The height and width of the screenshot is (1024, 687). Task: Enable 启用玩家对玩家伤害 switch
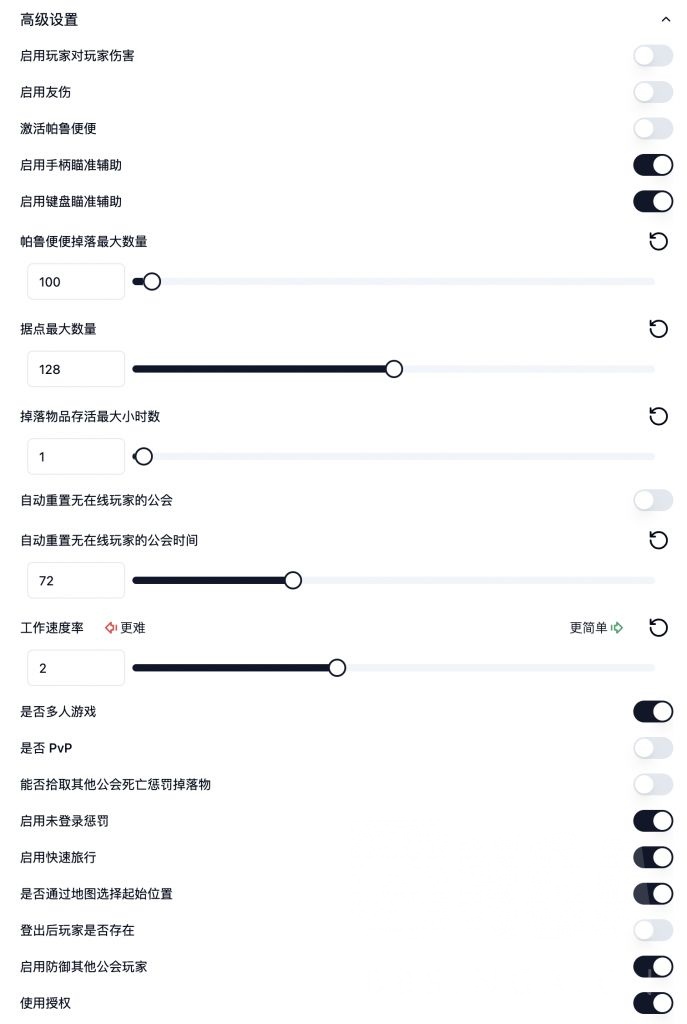[653, 56]
